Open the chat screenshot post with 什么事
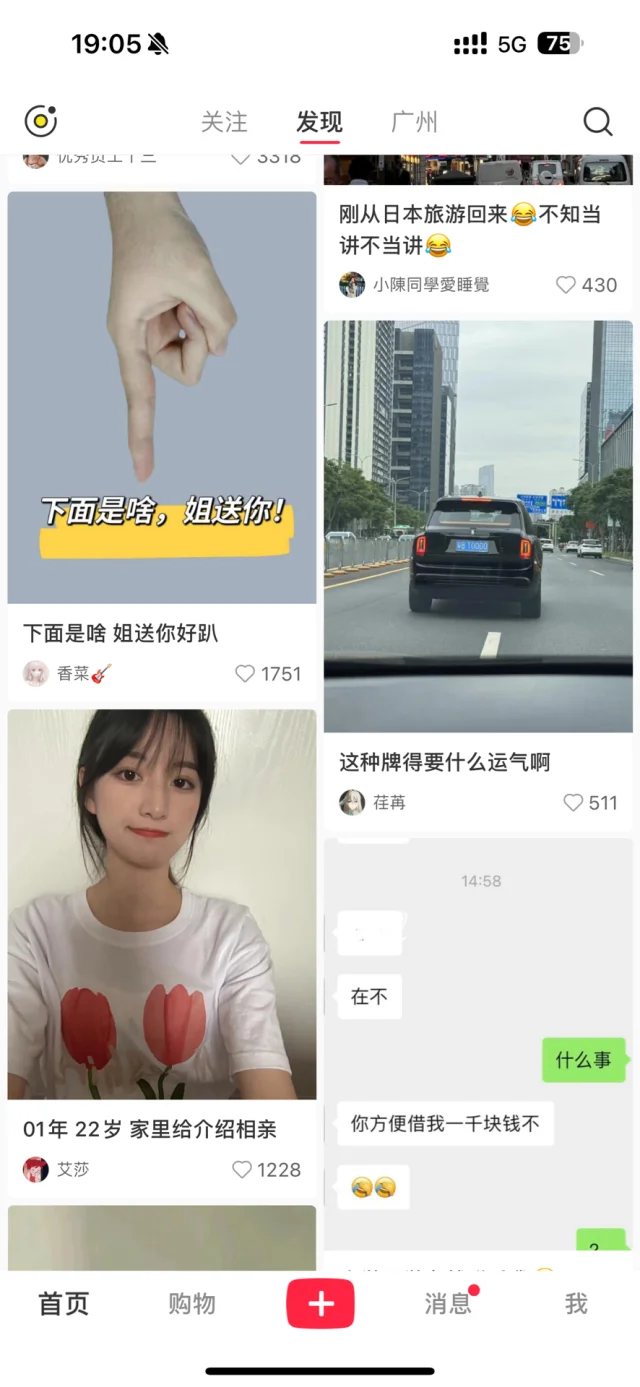Image resolution: width=640 pixels, height=1387 pixels. tap(478, 1050)
